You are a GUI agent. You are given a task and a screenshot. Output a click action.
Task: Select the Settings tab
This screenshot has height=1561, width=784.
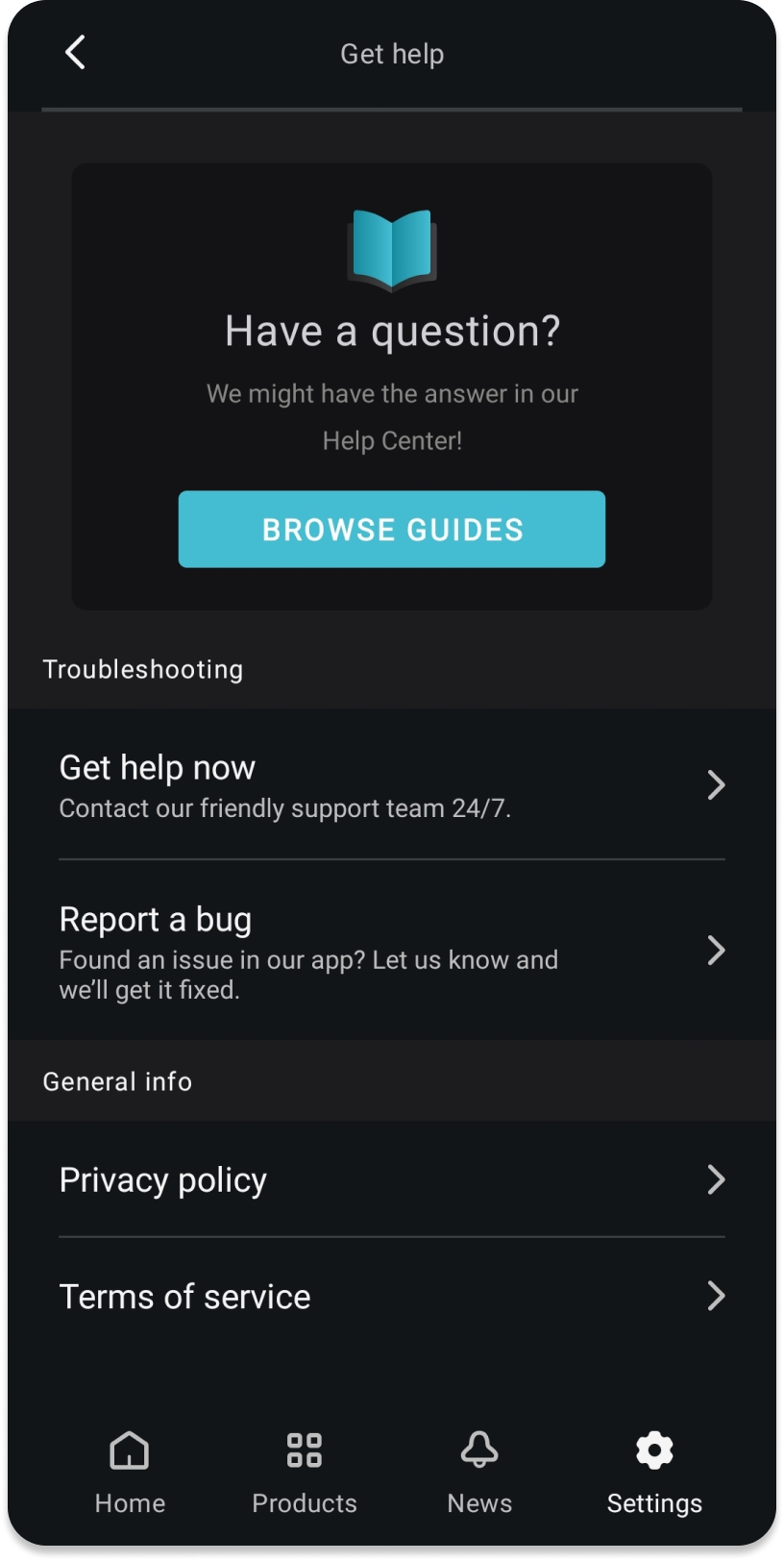(x=654, y=1472)
